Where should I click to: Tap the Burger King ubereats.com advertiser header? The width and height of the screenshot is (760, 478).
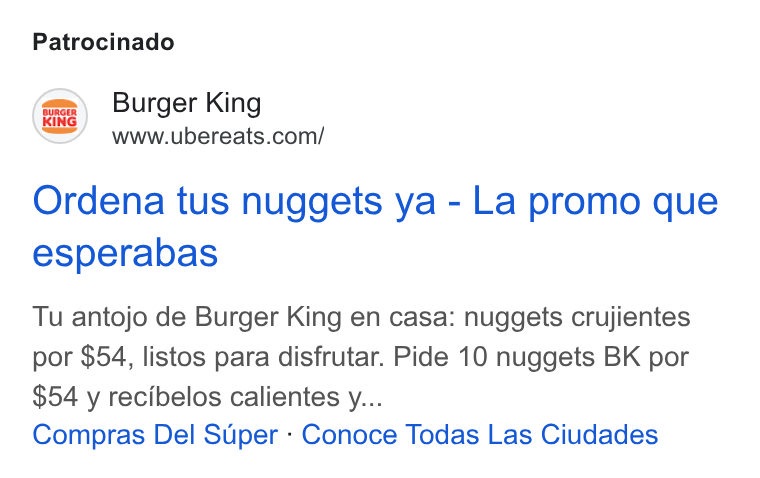pos(178,117)
